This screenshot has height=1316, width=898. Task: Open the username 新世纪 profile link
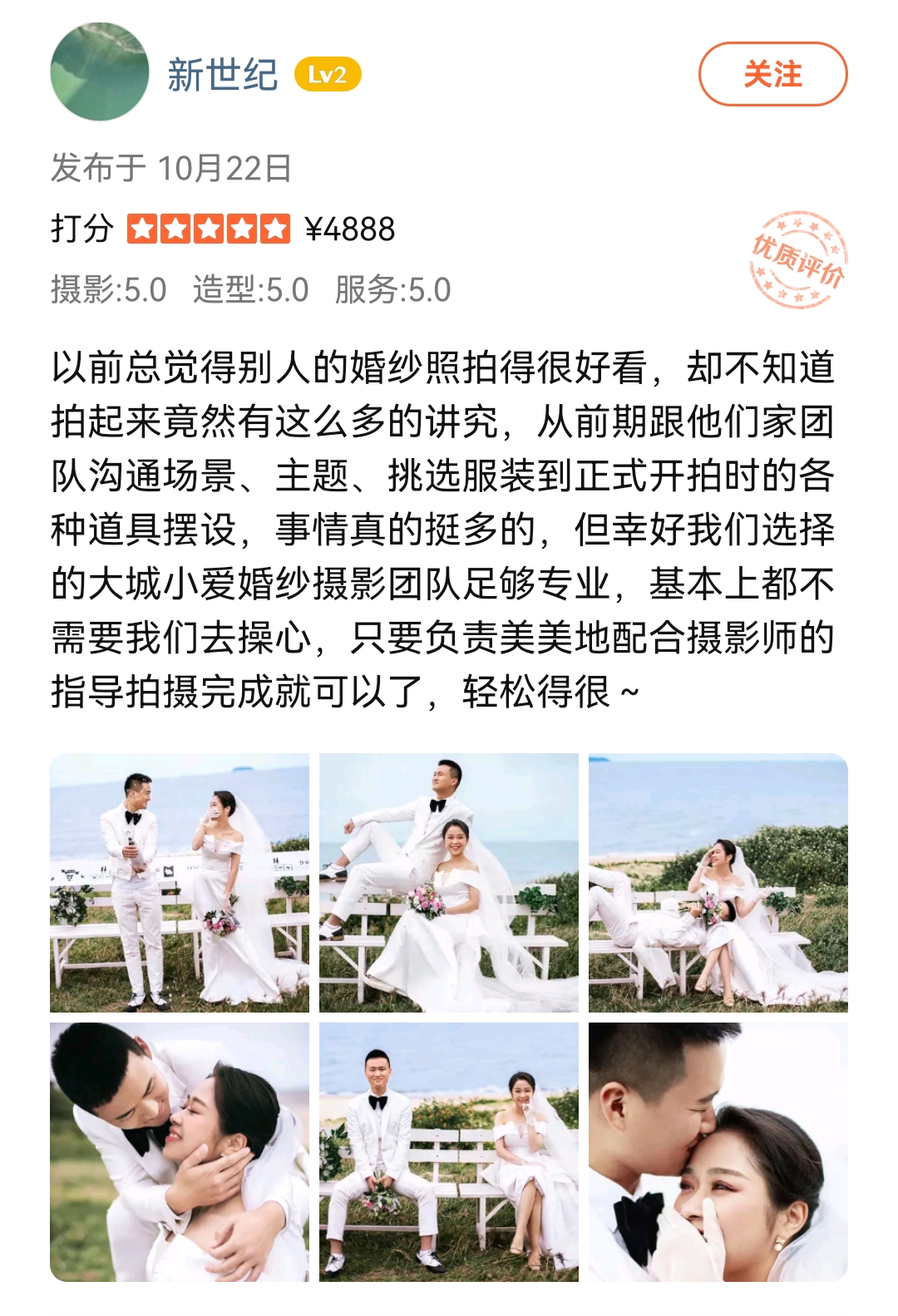pos(222,75)
